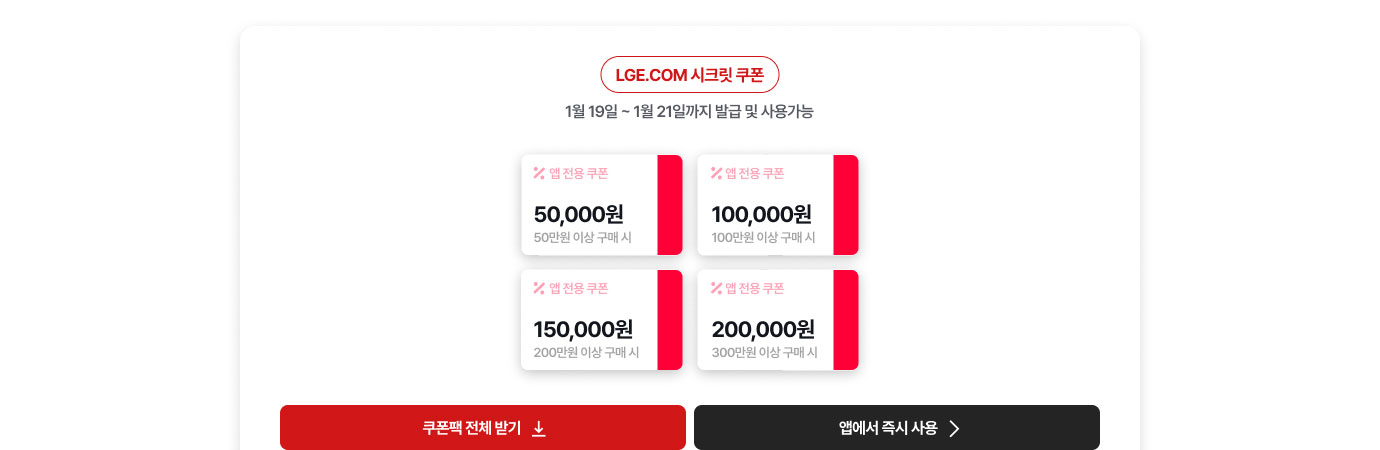Use coupons immediately in the app
The width and height of the screenshot is (1380, 450).
click(896, 428)
